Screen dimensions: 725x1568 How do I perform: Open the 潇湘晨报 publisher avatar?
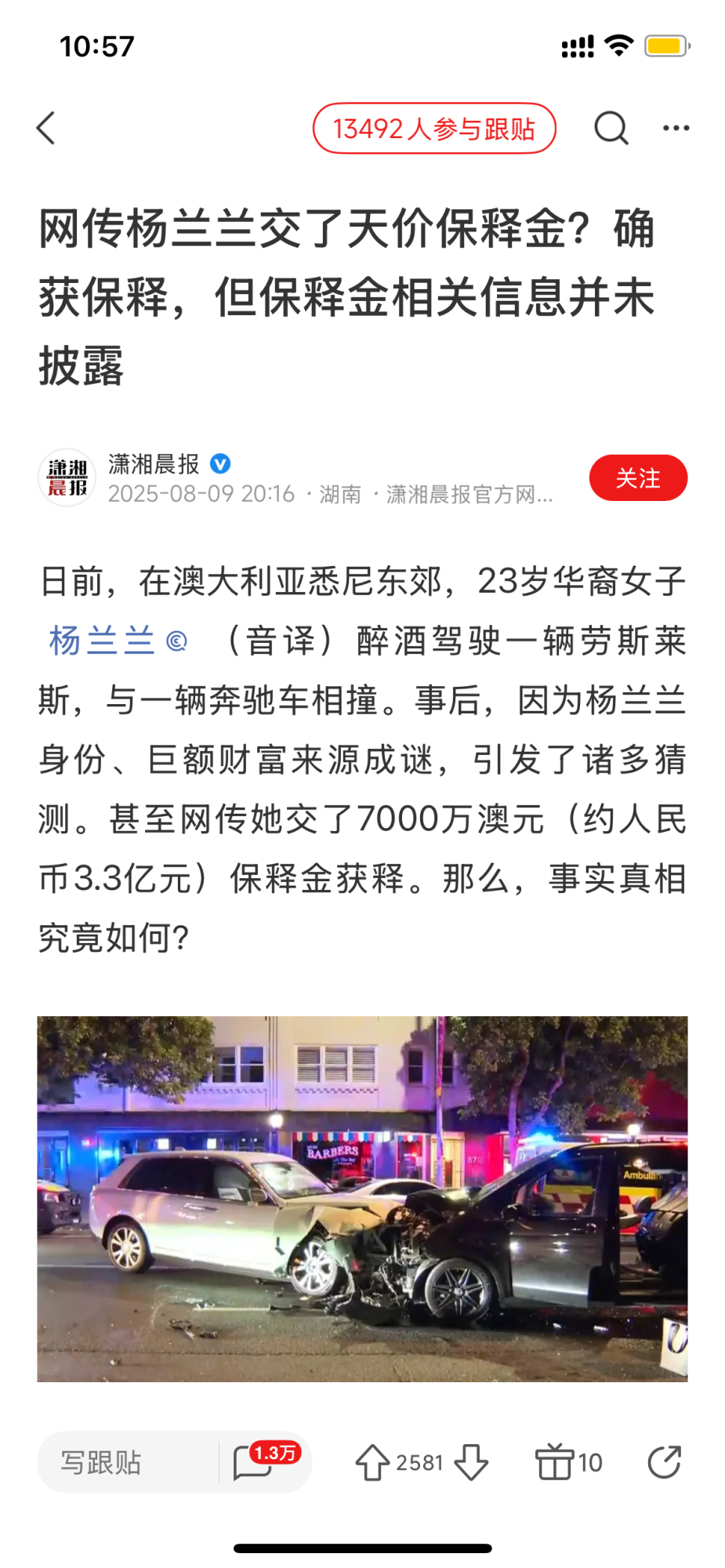(x=67, y=477)
